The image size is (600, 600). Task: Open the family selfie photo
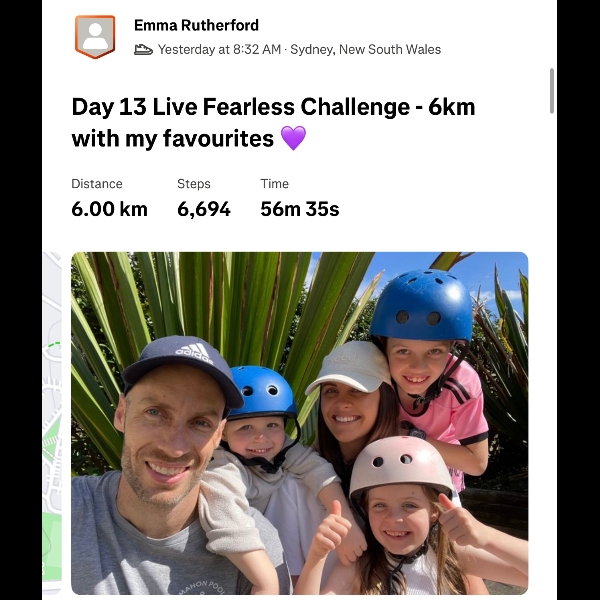click(x=299, y=423)
